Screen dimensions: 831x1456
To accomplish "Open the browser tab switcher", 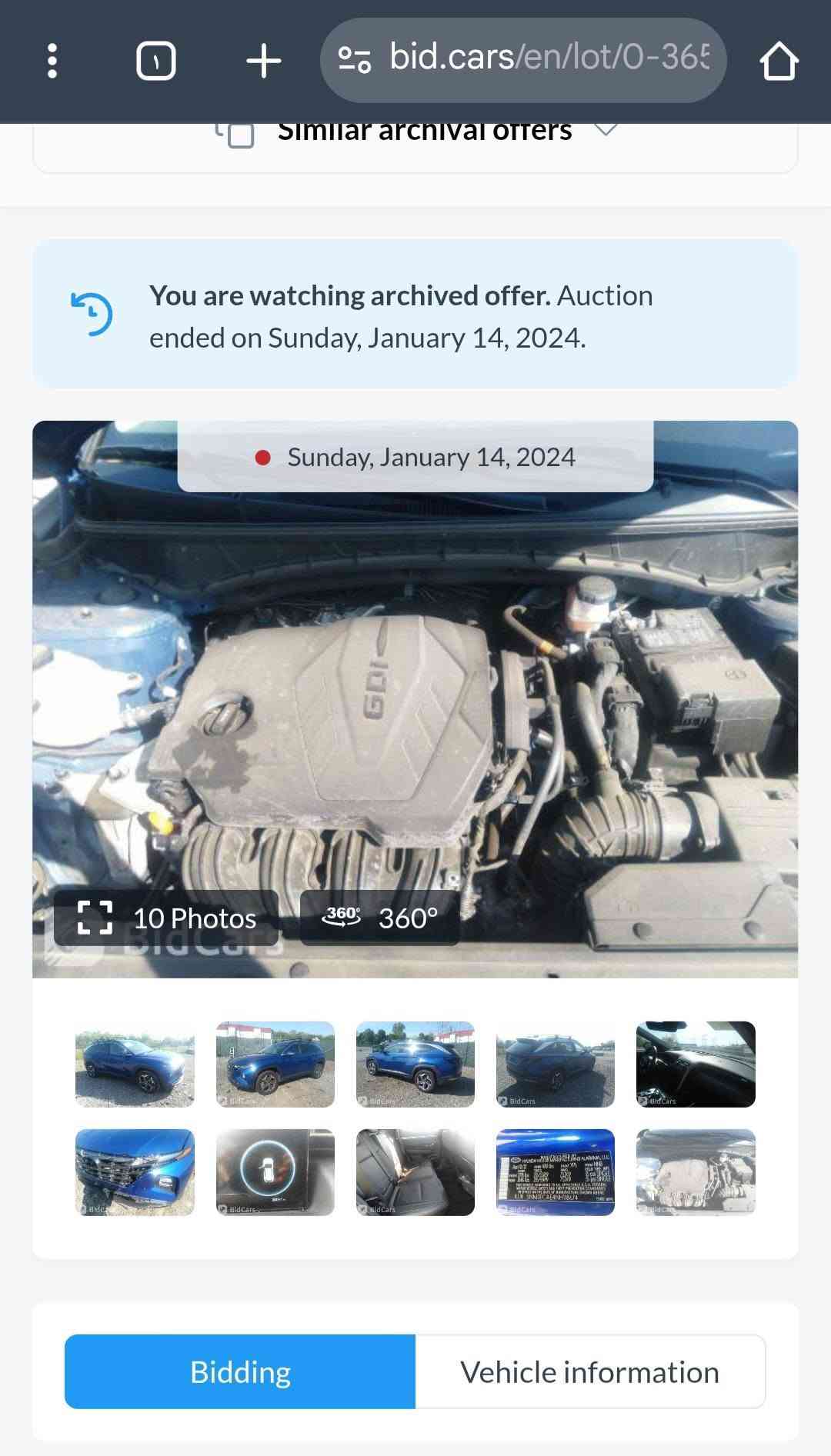I will coord(156,61).
